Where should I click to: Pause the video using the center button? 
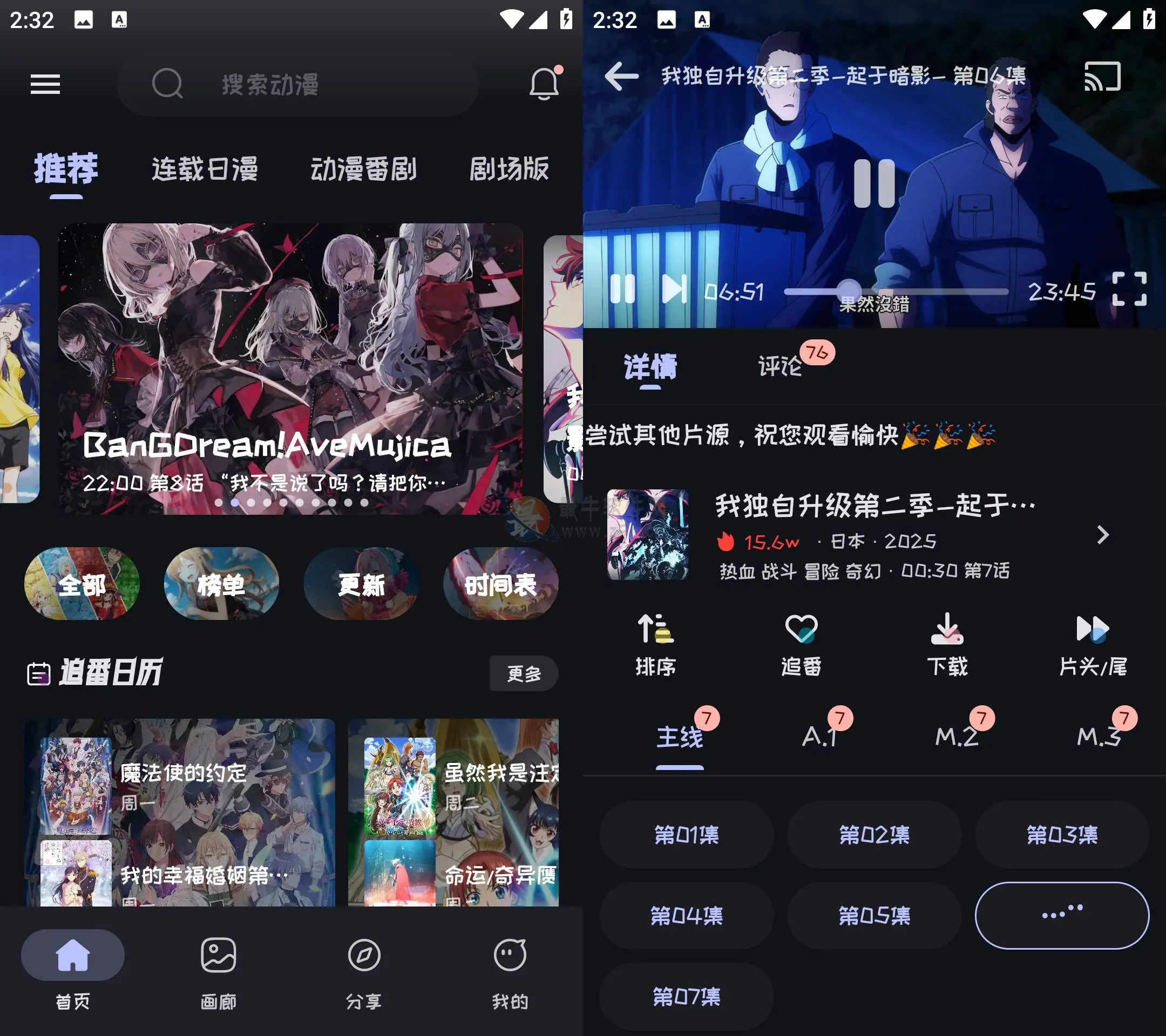click(874, 183)
